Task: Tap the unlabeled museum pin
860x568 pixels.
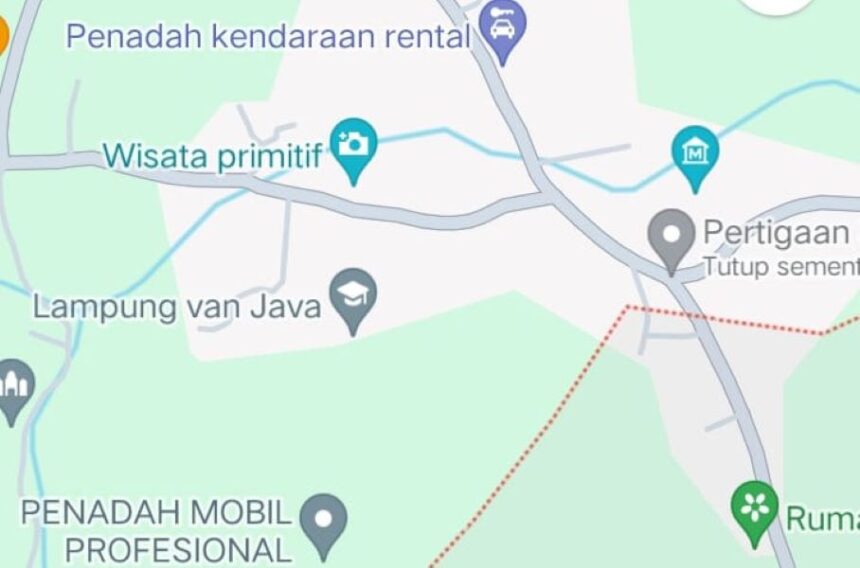Action: 694,153
